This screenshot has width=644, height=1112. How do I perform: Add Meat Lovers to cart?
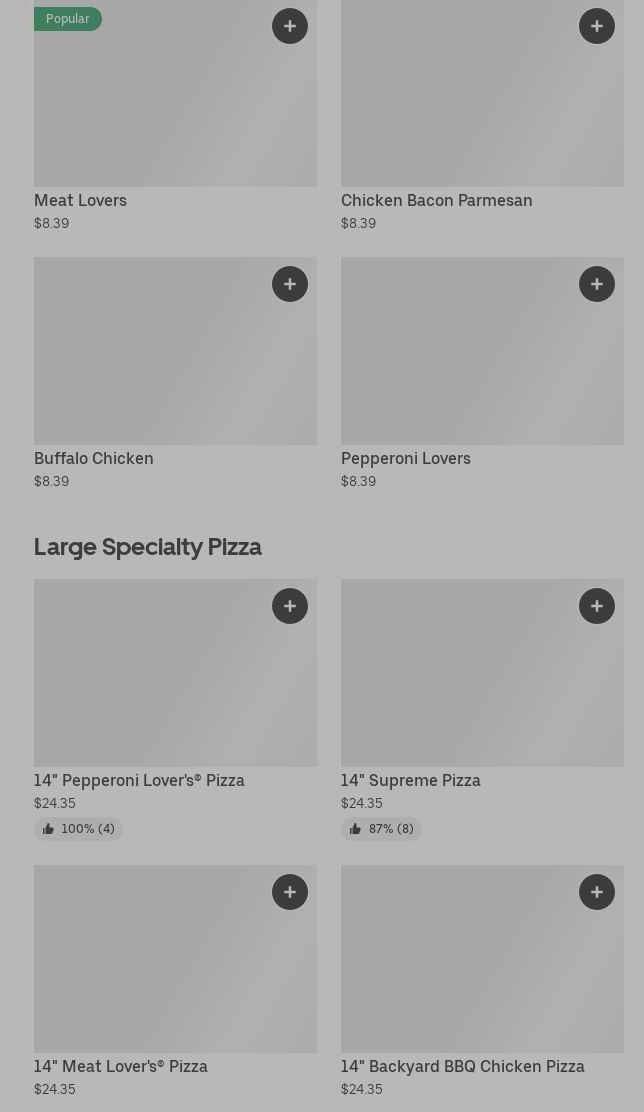(290, 26)
